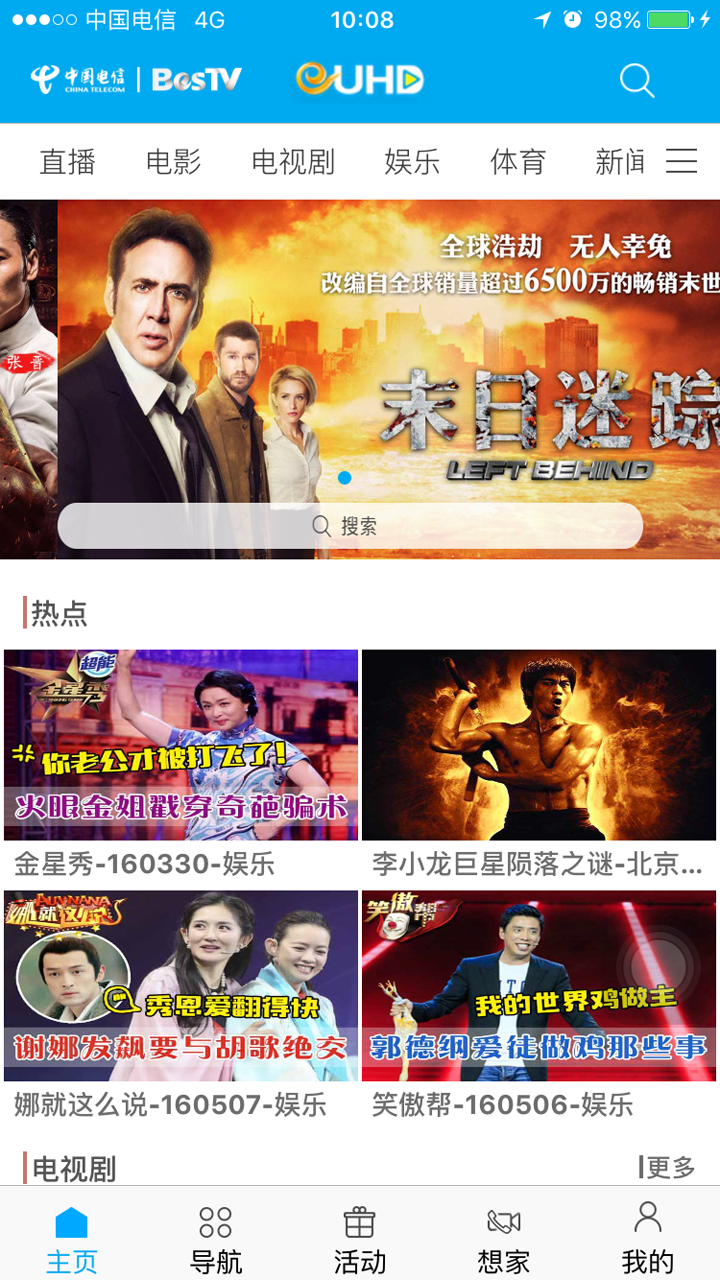This screenshot has height=1280, width=720.
Task: Open the 活动 bottom tab
Action: [x=360, y=1240]
